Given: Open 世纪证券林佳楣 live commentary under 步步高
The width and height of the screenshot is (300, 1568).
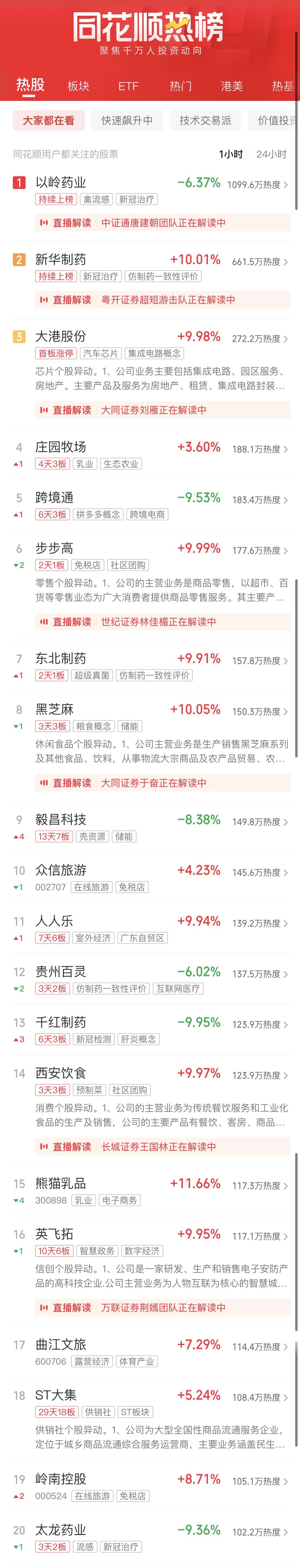Looking at the screenshot, I should pos(162,621).
